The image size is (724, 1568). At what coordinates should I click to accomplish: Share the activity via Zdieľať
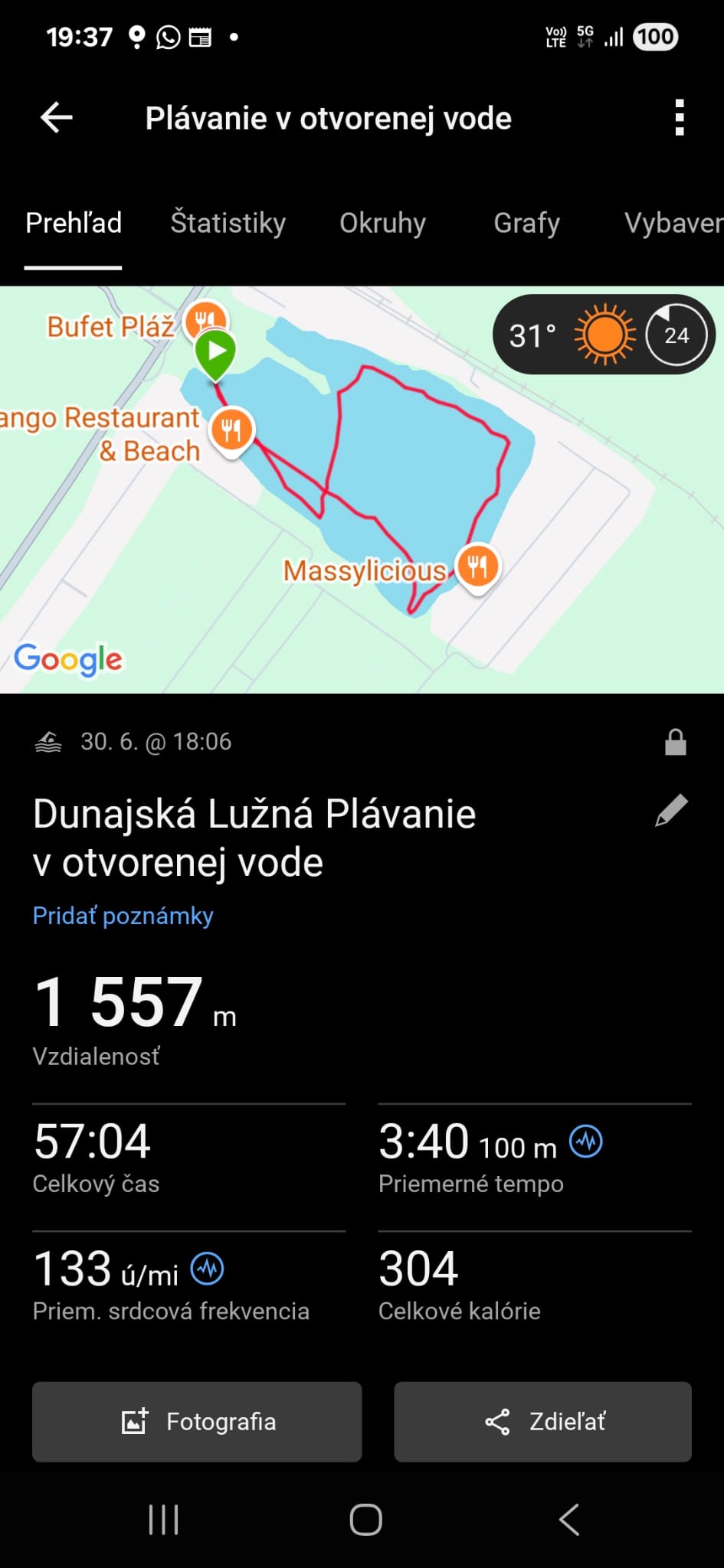[x=542, y=1422]
